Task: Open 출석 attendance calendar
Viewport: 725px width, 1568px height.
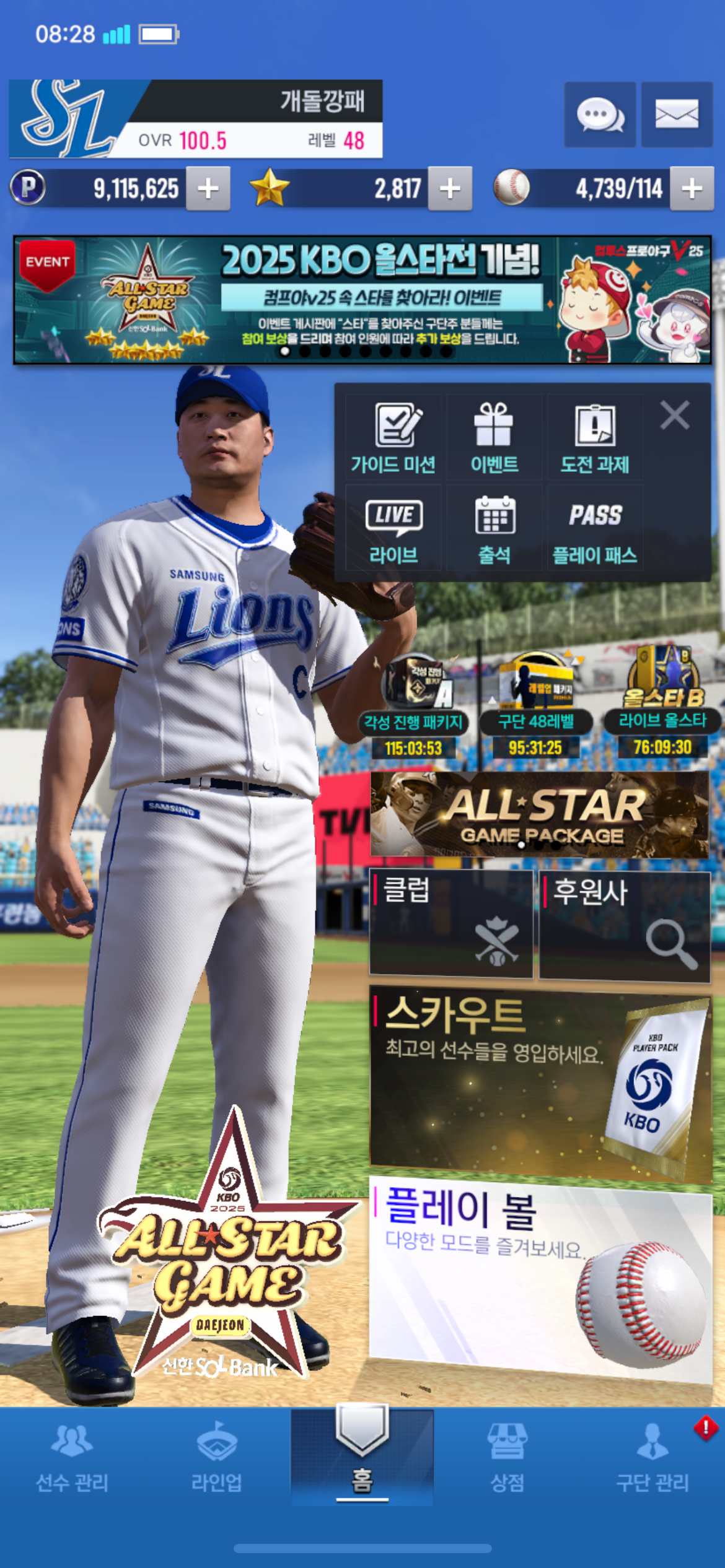Action: click(x=494, y=528)
